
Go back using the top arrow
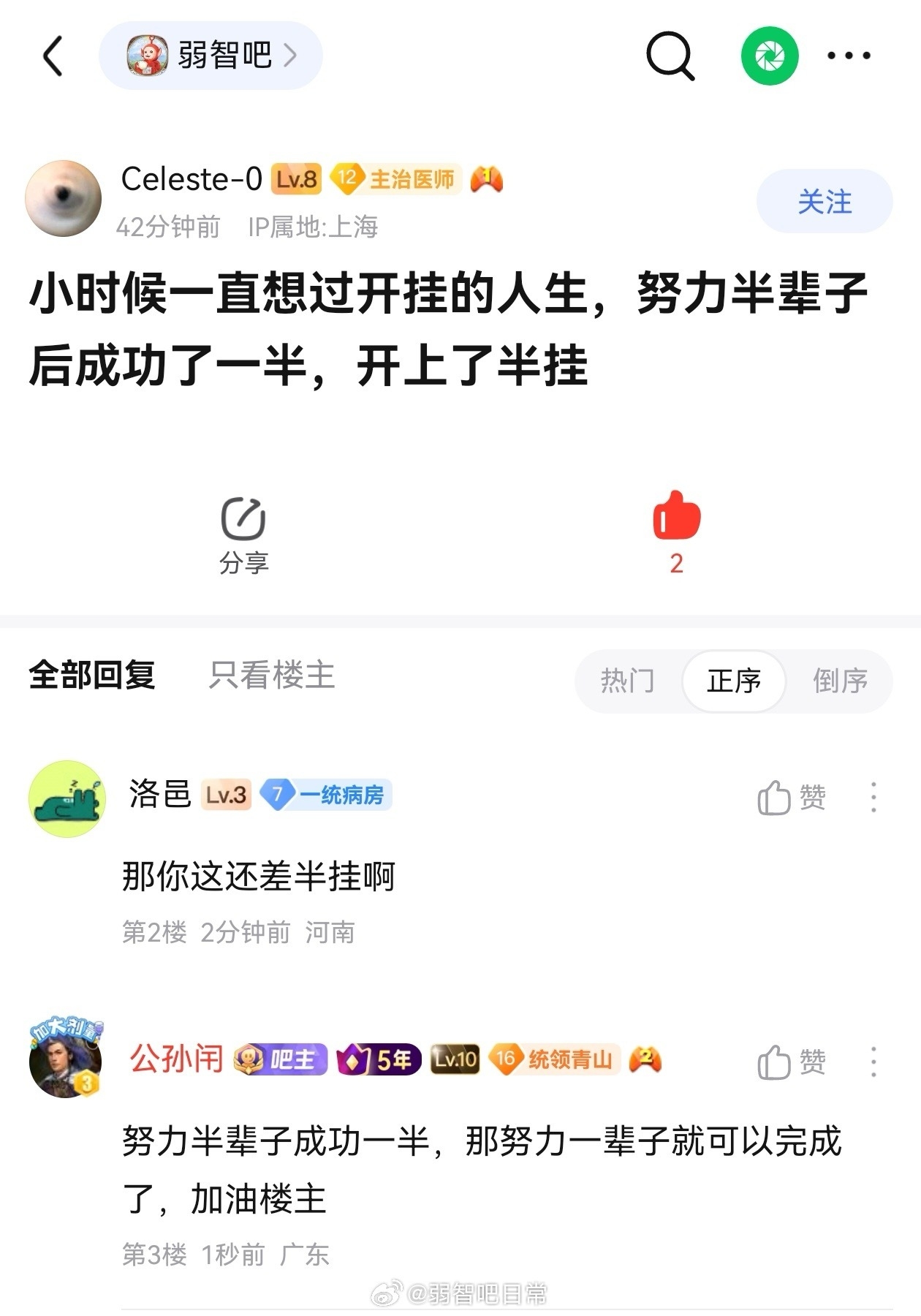point(53,56)
